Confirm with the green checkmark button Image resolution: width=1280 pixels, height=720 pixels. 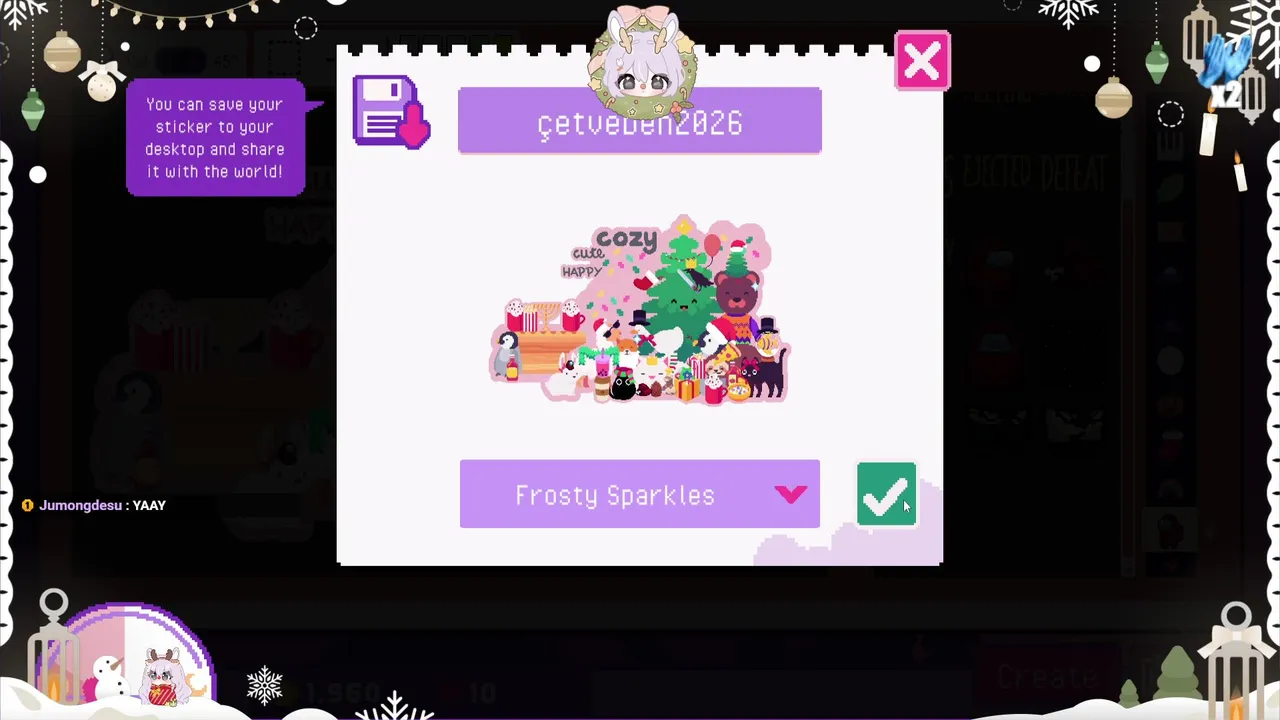point(885,494)
